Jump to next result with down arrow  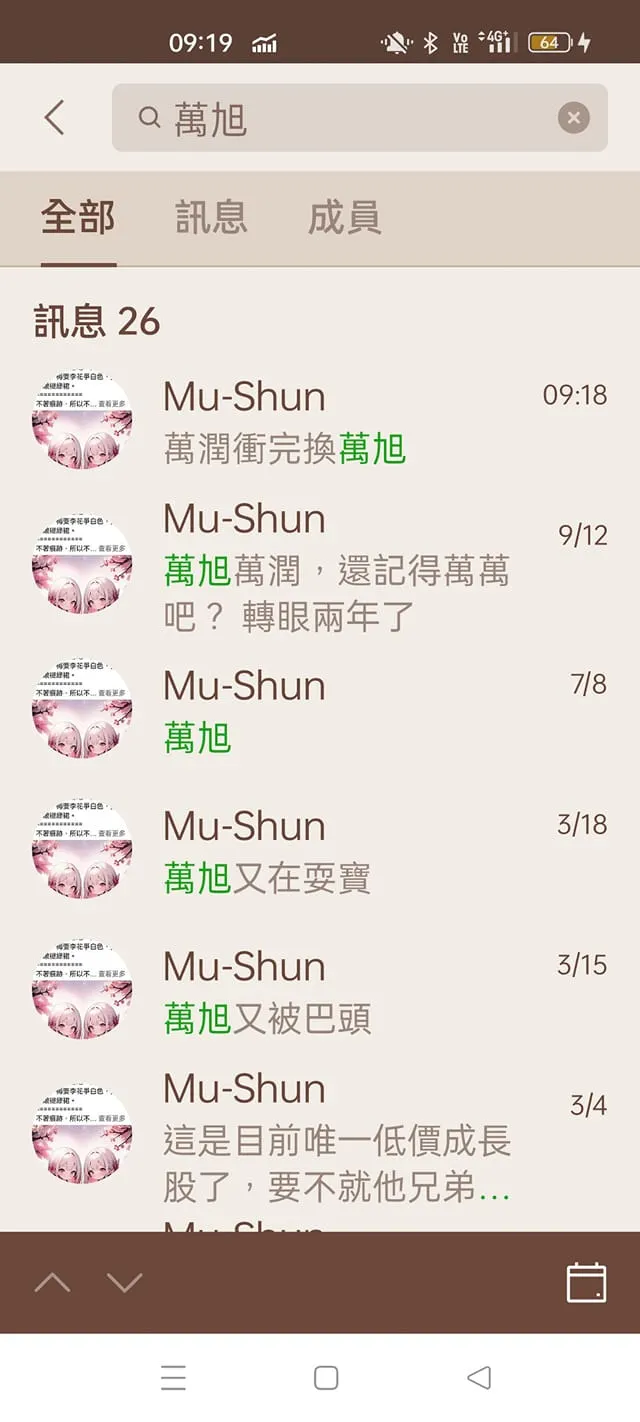click(125, 1282)
